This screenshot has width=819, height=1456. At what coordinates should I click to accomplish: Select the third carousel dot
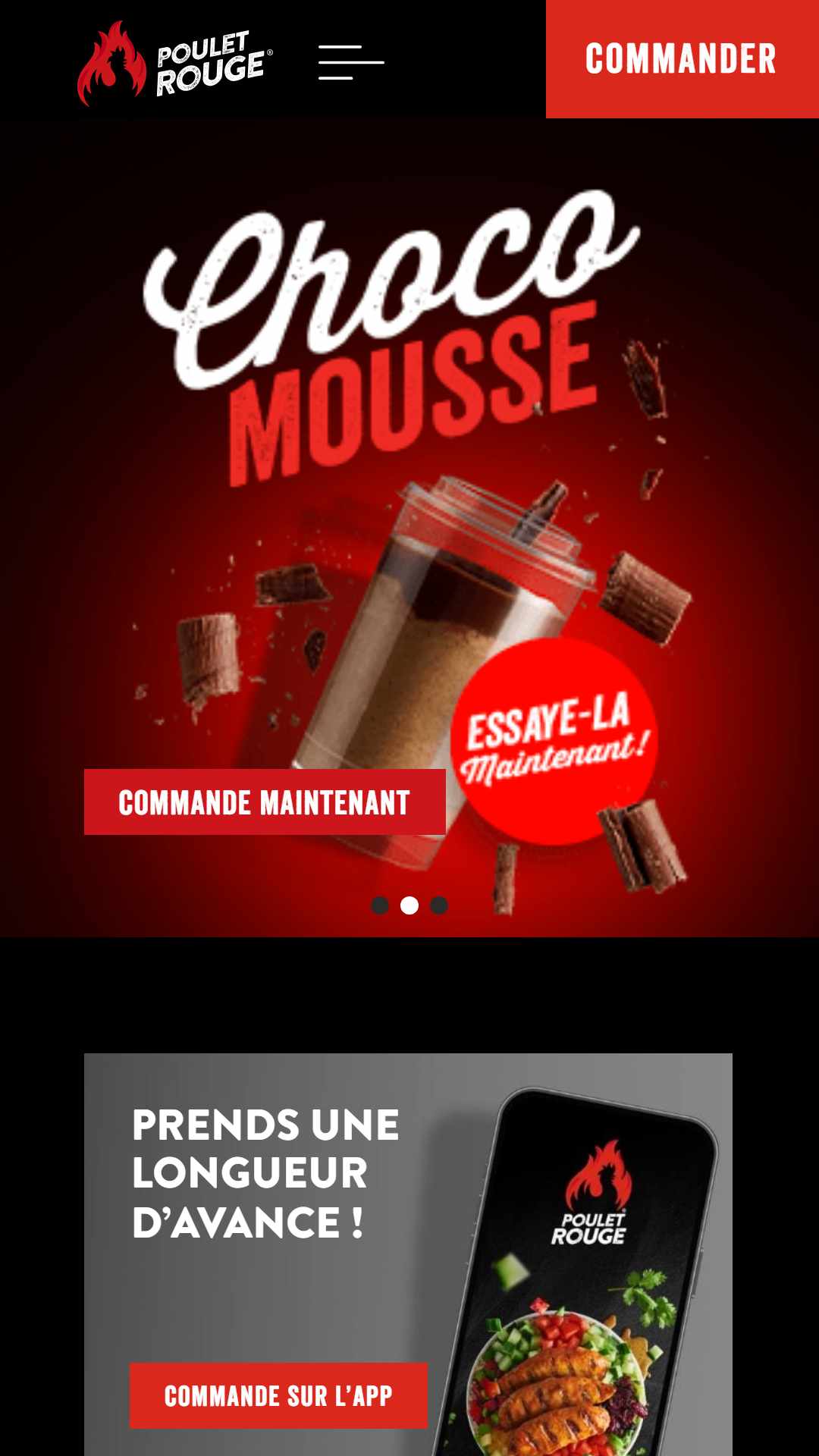click(439, 905)
